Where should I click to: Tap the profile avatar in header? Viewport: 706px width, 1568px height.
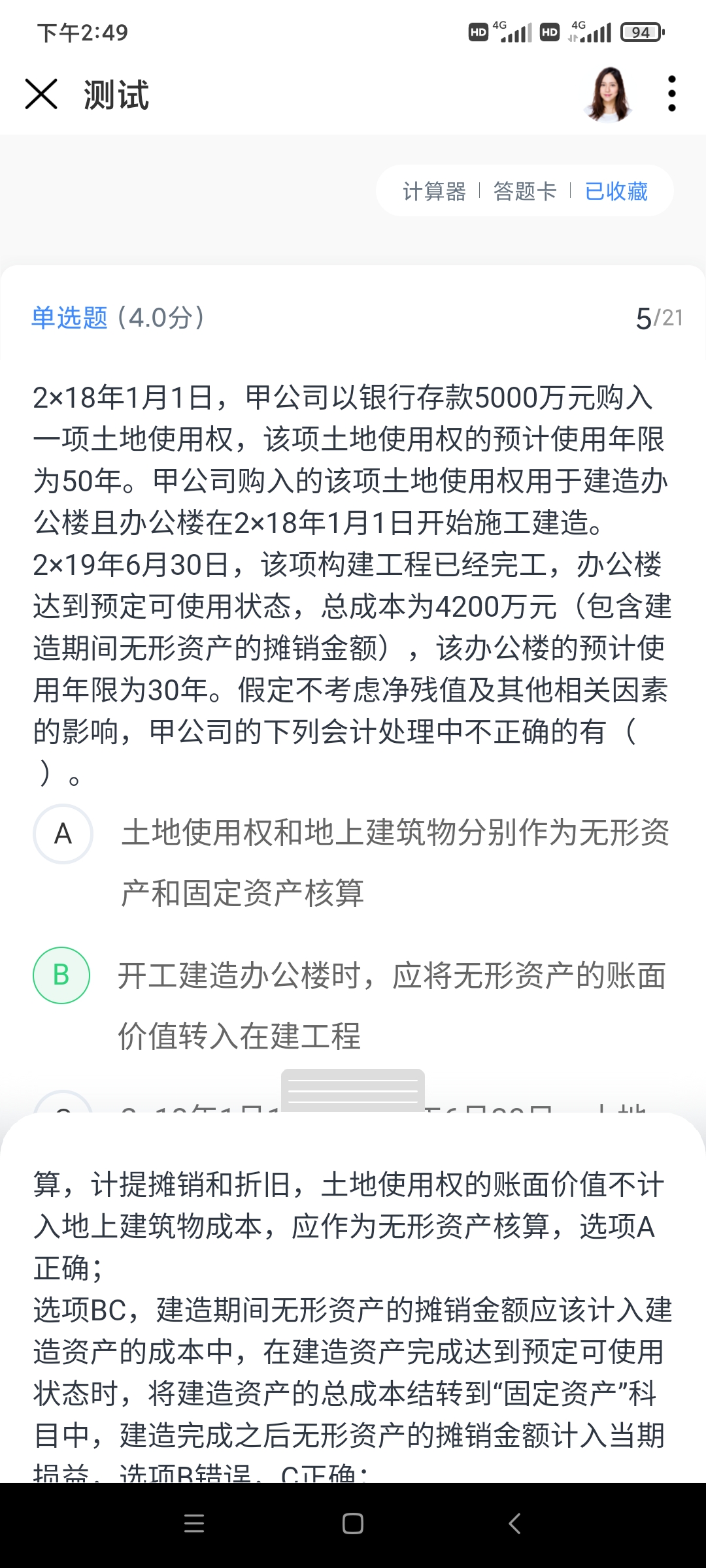609,94
